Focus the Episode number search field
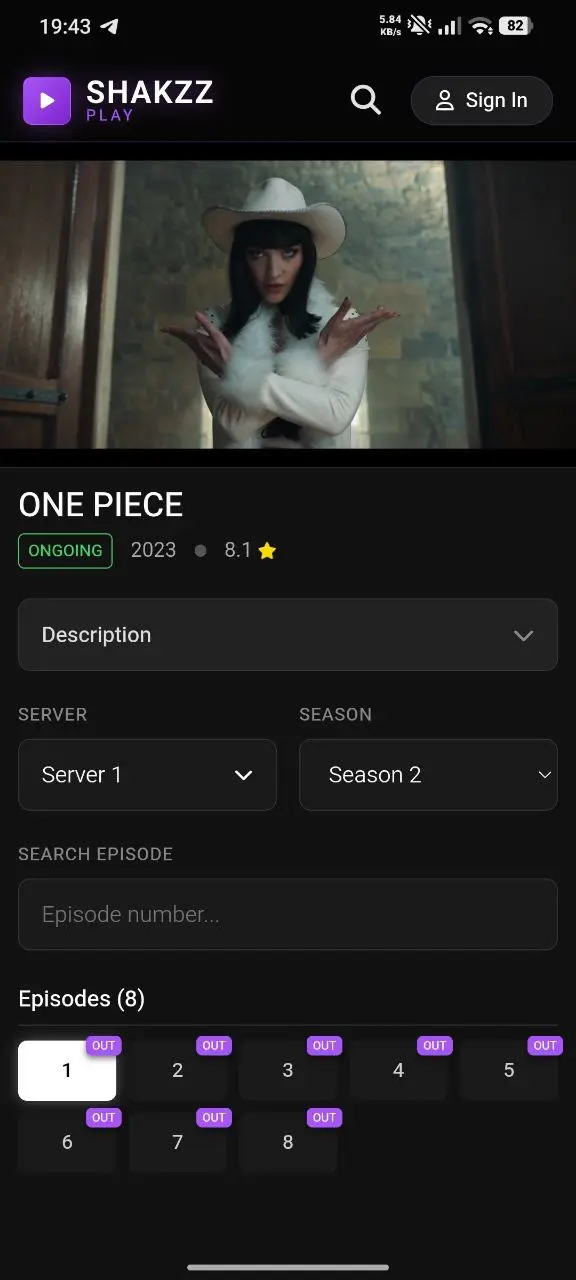Image resolution: width=576 pixels, height=1280 pixels. [x=288, y=914]
